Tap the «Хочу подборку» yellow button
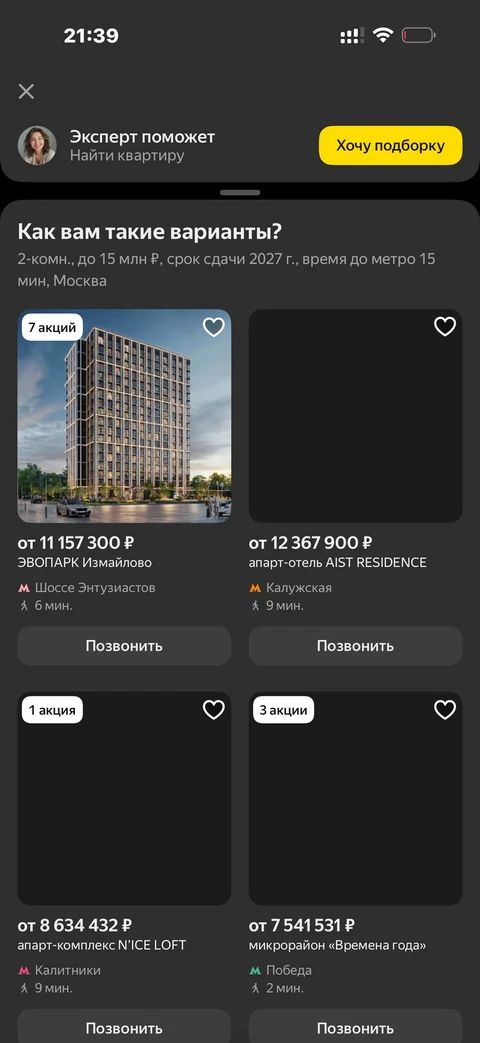 coord(390,145)
